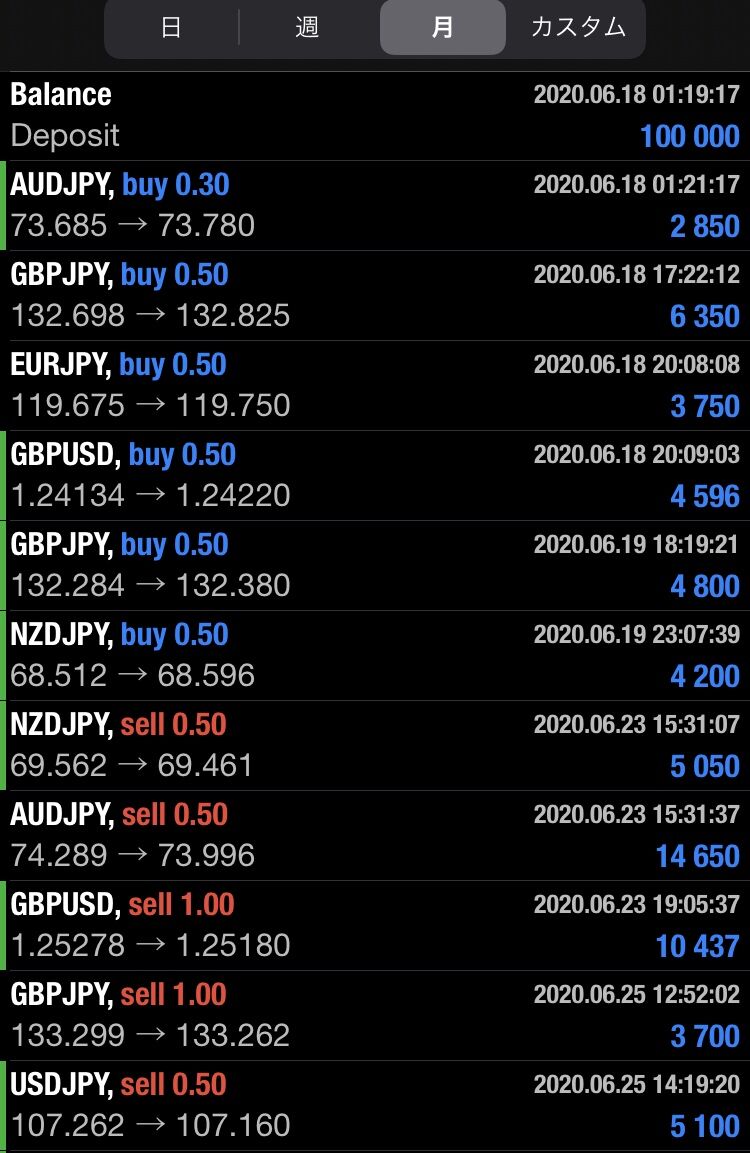Tap the USDJPY sell 0.50 trade row
Viewport: 750px width, 1153px height.
point(375,1105)
